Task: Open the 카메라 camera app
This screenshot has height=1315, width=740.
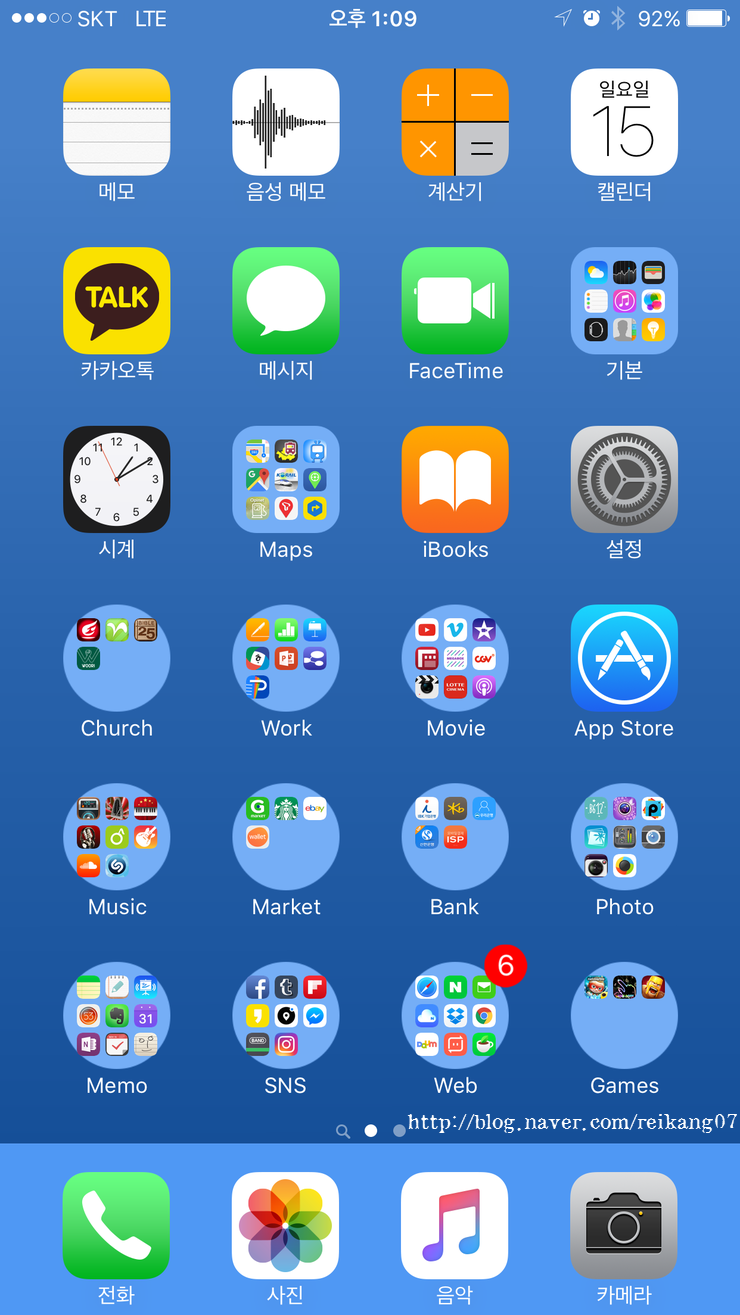Action: (624, 1225)
